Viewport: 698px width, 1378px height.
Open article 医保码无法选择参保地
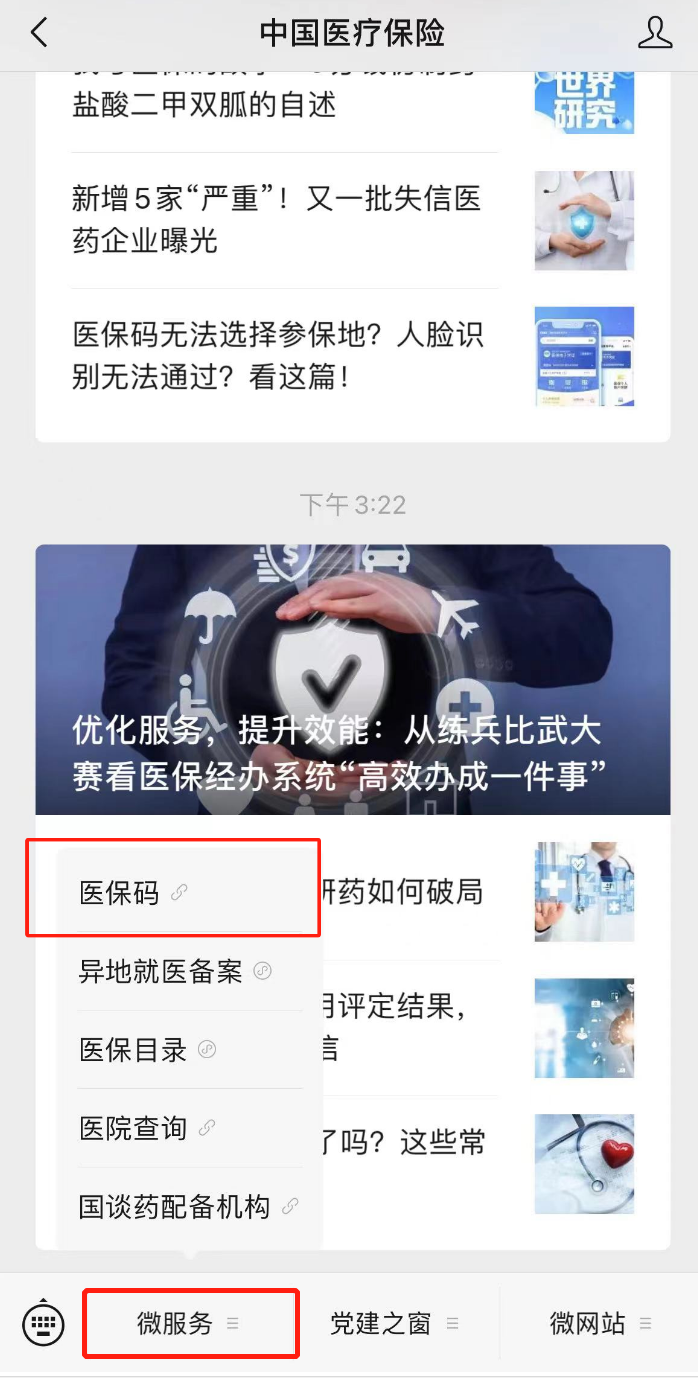278,355
